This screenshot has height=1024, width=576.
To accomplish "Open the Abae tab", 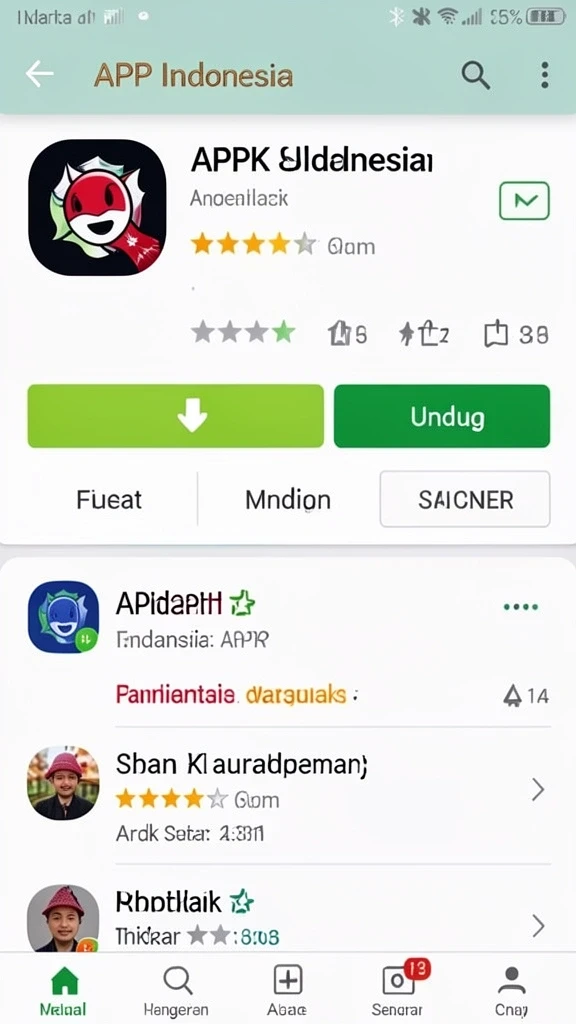I will (x=287, y=991).
